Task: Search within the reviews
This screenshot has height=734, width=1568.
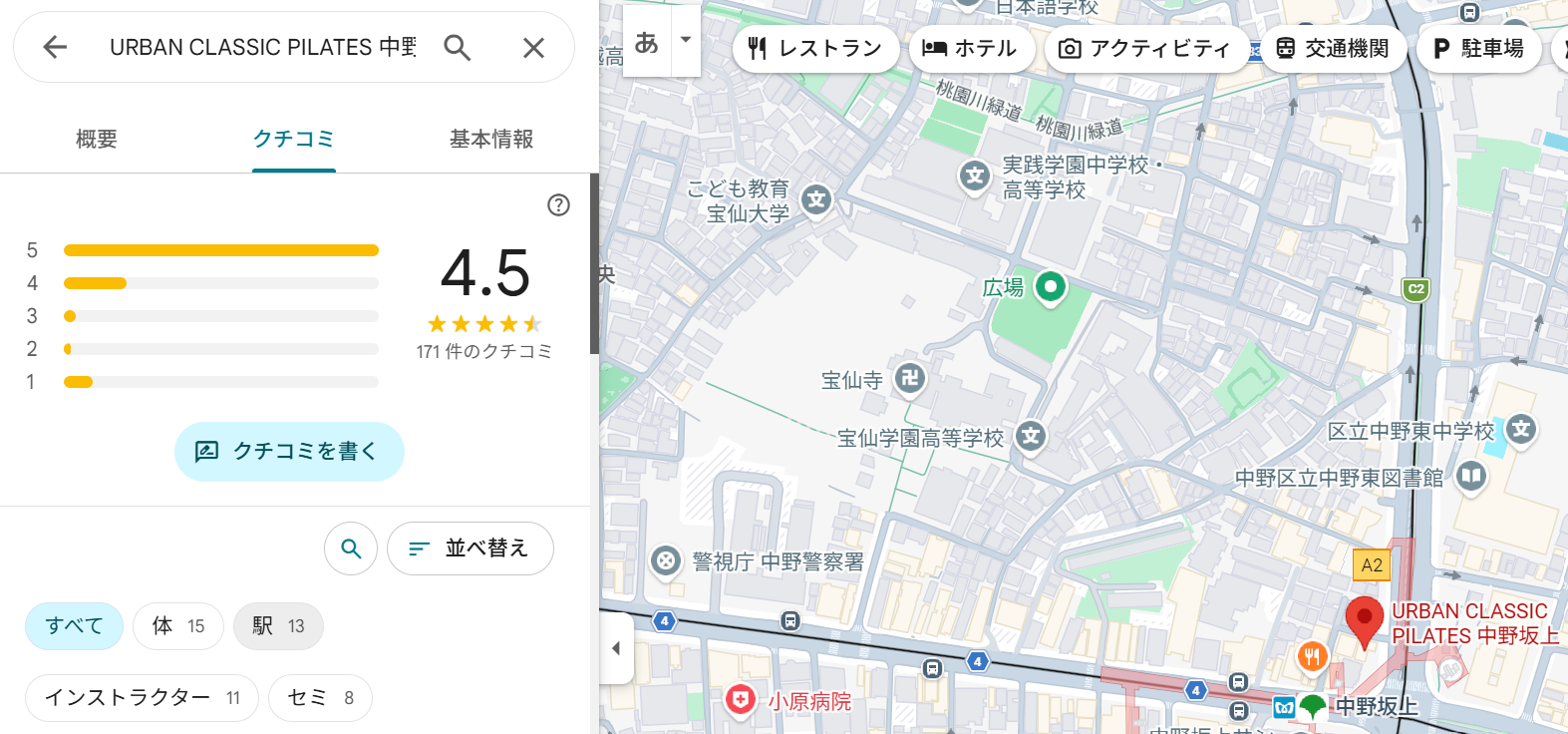Action: 351,549
